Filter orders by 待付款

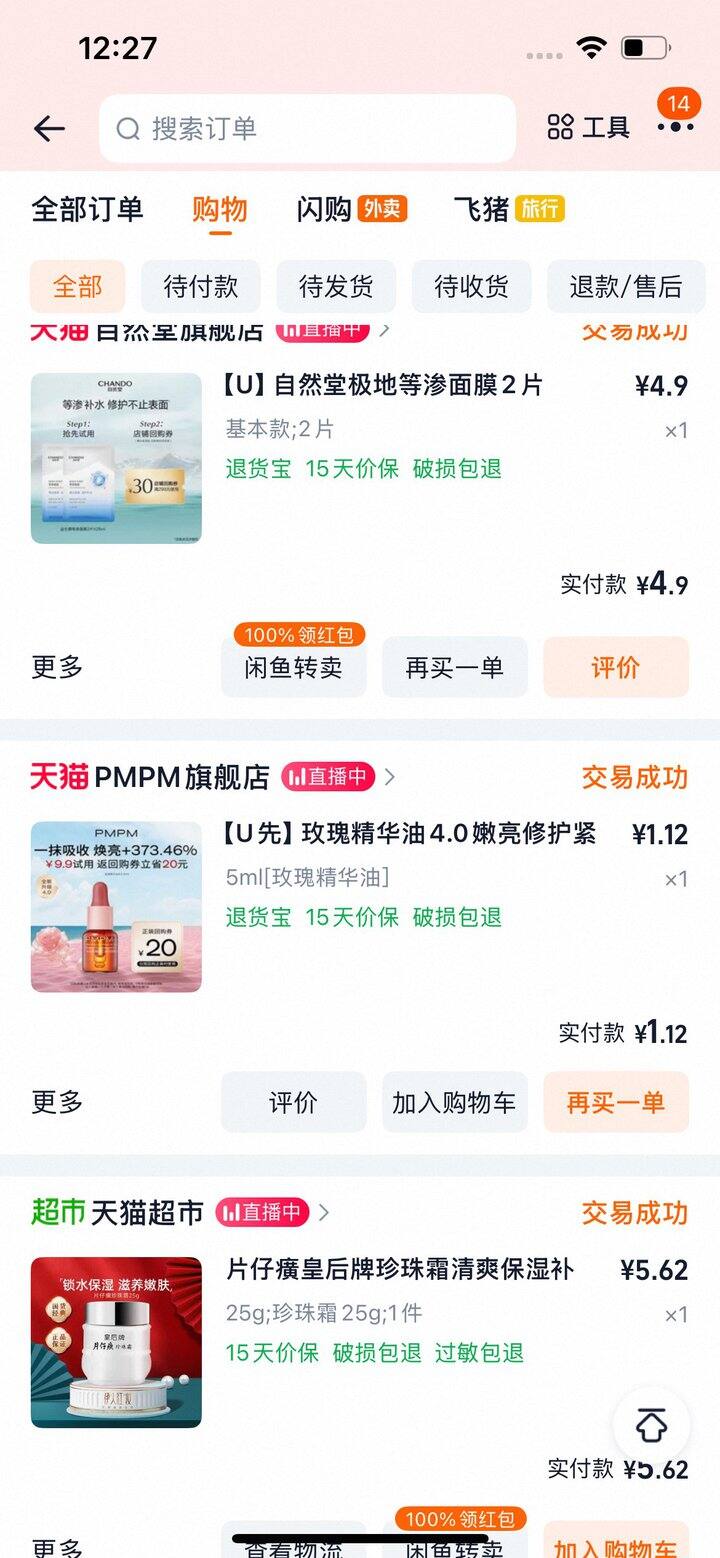200,287
